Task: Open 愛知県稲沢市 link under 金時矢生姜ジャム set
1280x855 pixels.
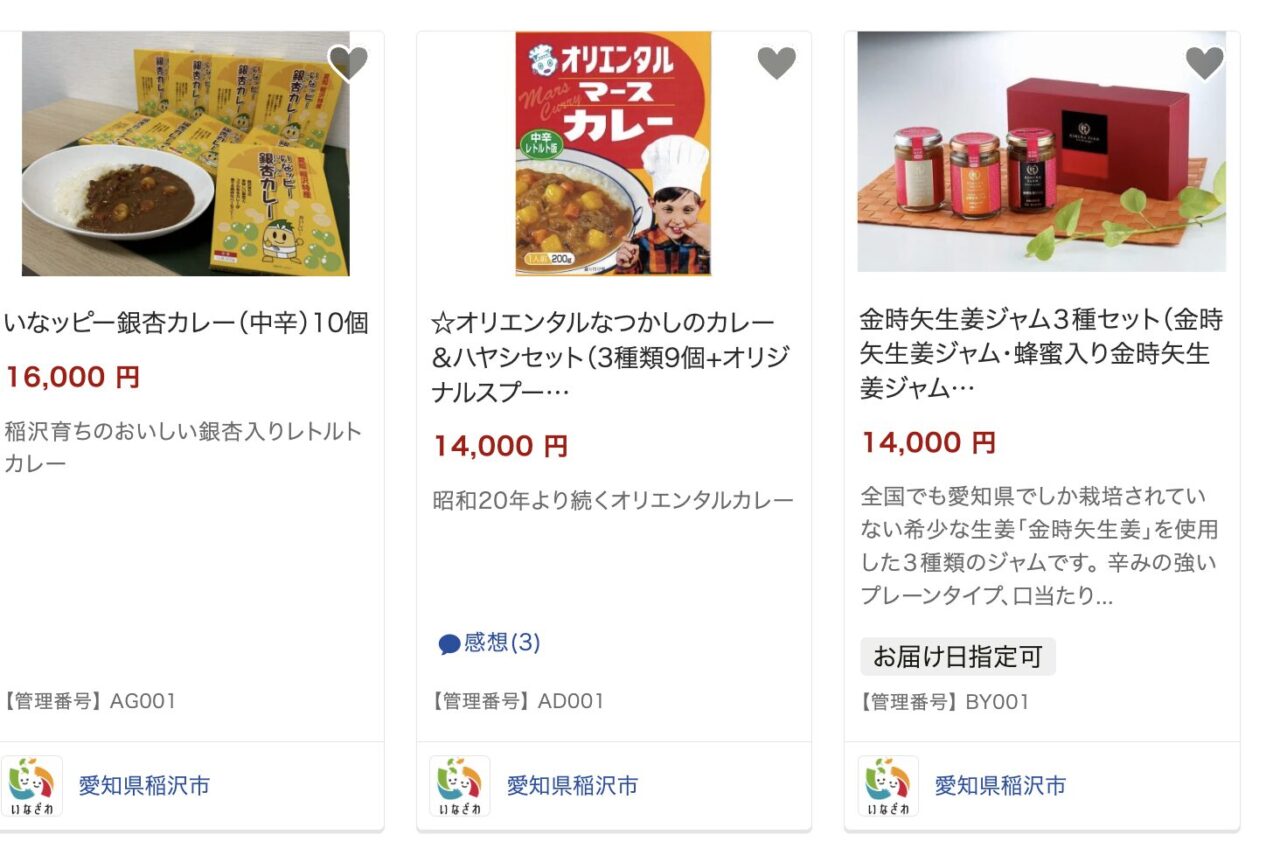Action: 1000,786
